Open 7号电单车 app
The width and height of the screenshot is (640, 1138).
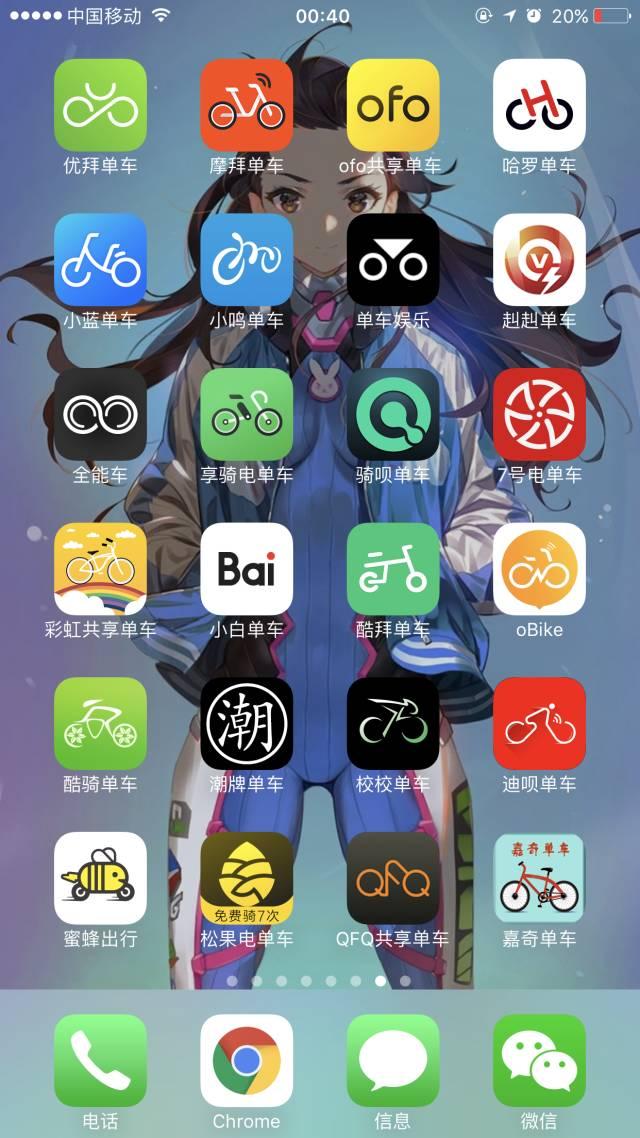[539, 414]
